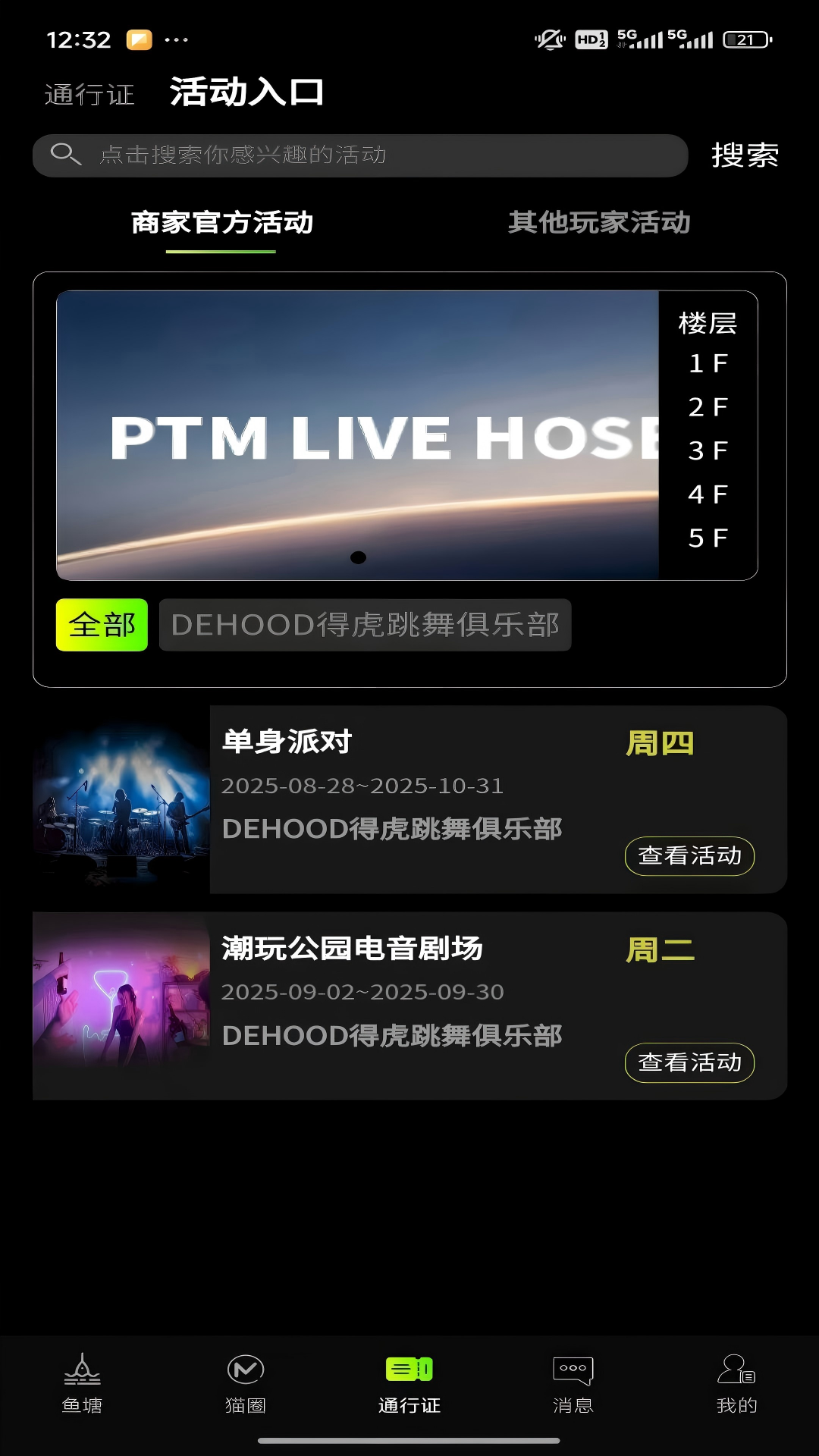Switch to the 通行证 top tab
Viewport: 819px width, 1456px height.
[x=89, y=95]
